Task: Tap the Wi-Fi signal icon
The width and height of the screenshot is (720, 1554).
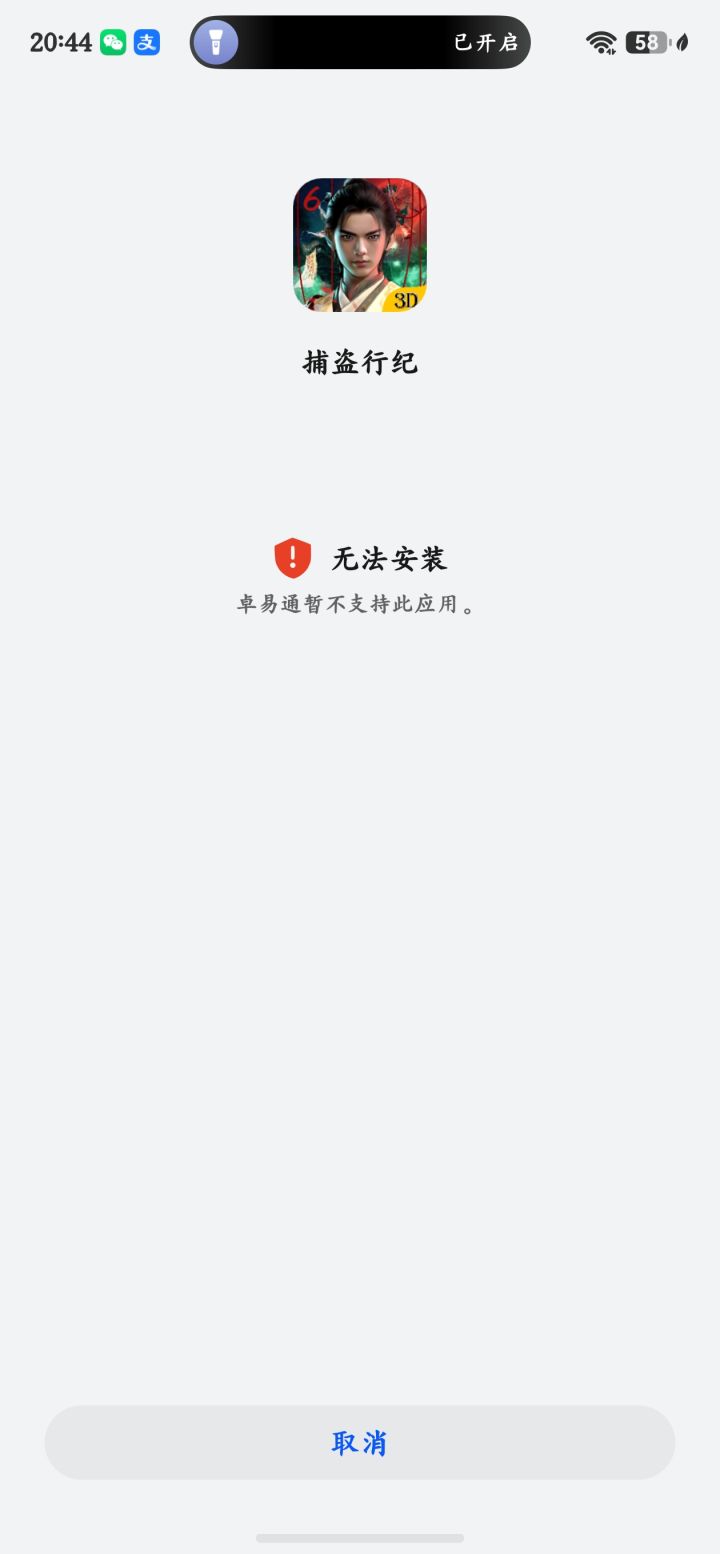Action: pyautogui.click(x=599, y=43)
